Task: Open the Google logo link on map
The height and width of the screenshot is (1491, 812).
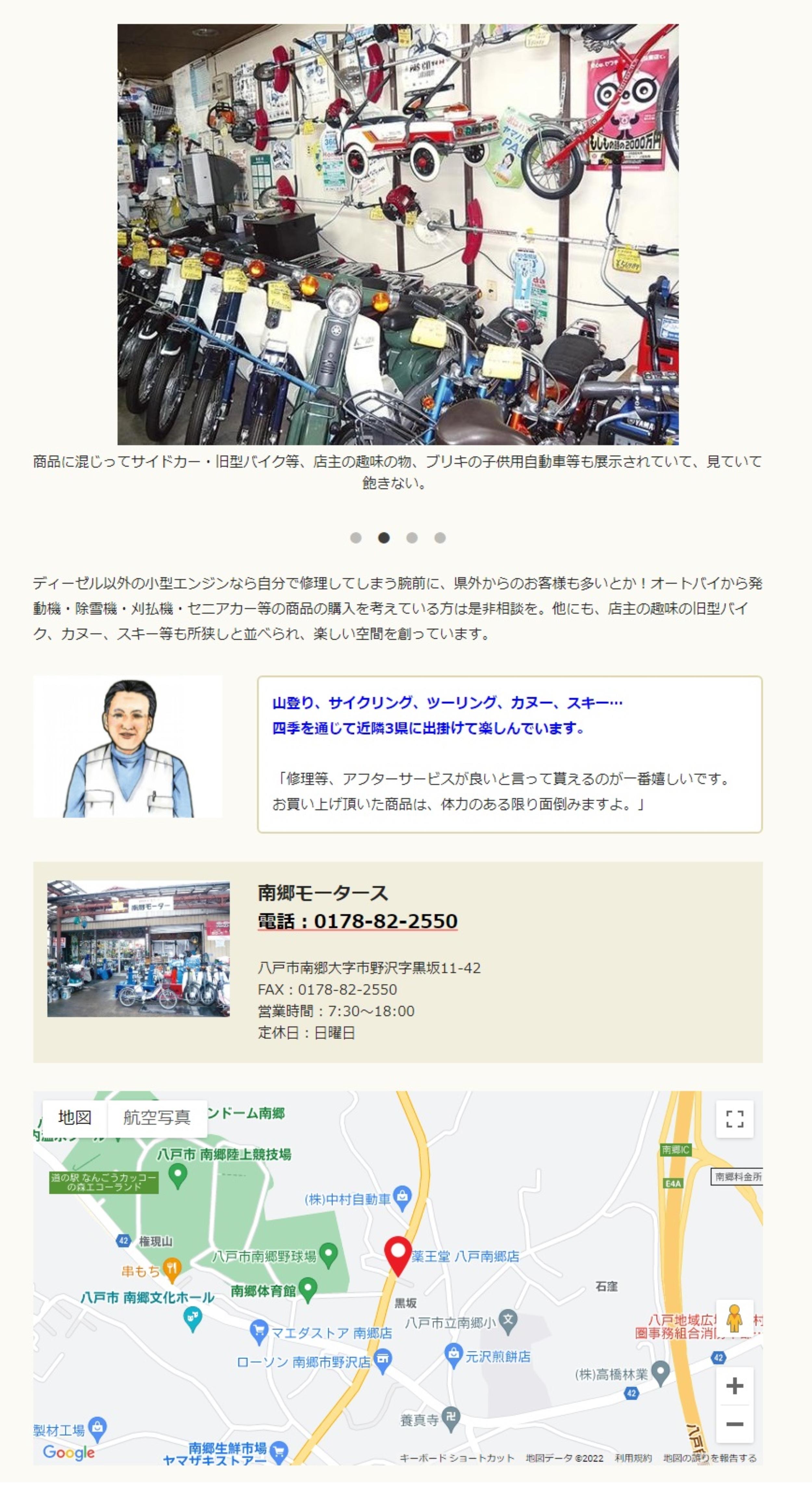Action: (68, 1452)
